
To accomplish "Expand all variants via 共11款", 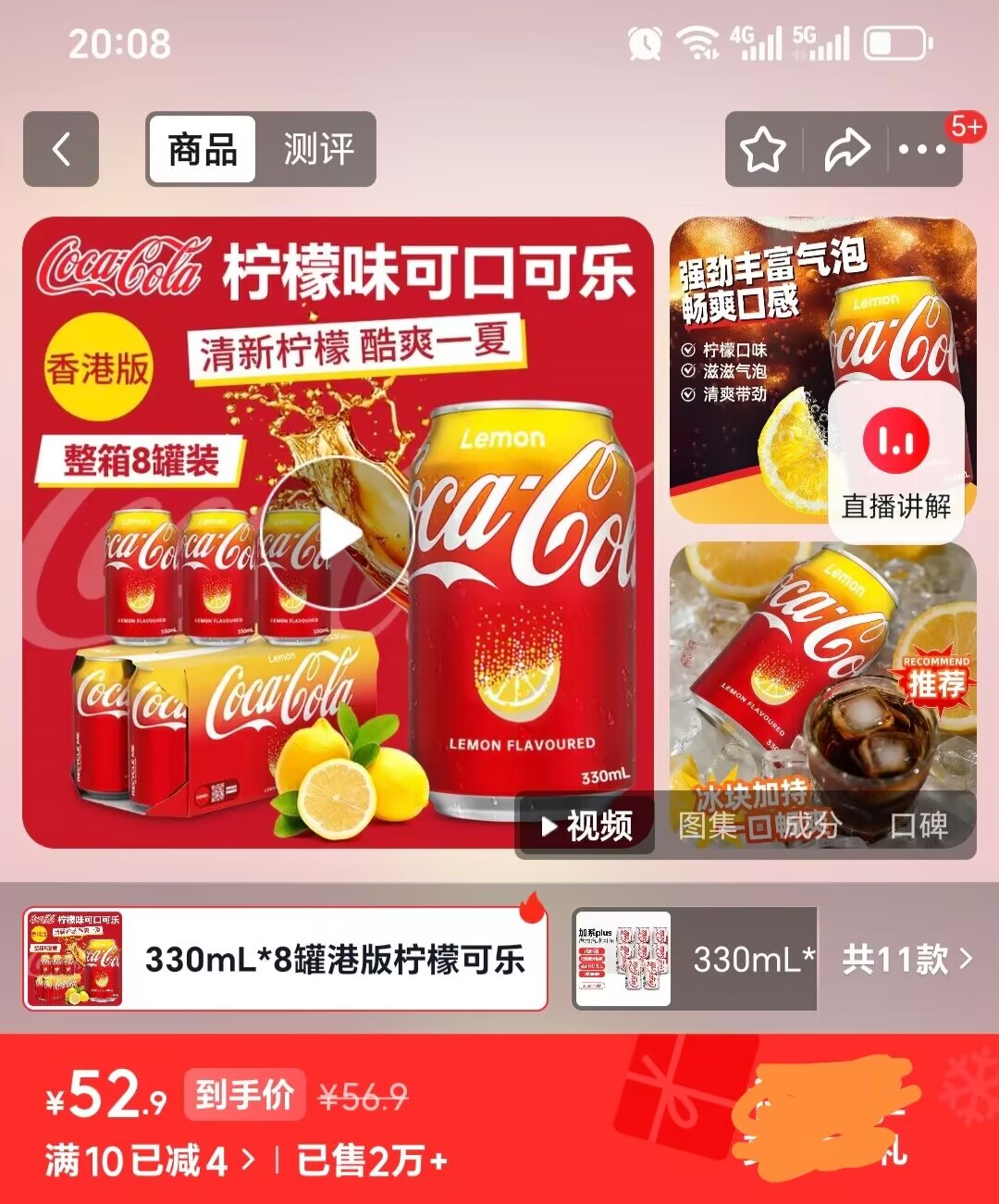I will coord(906,960).
